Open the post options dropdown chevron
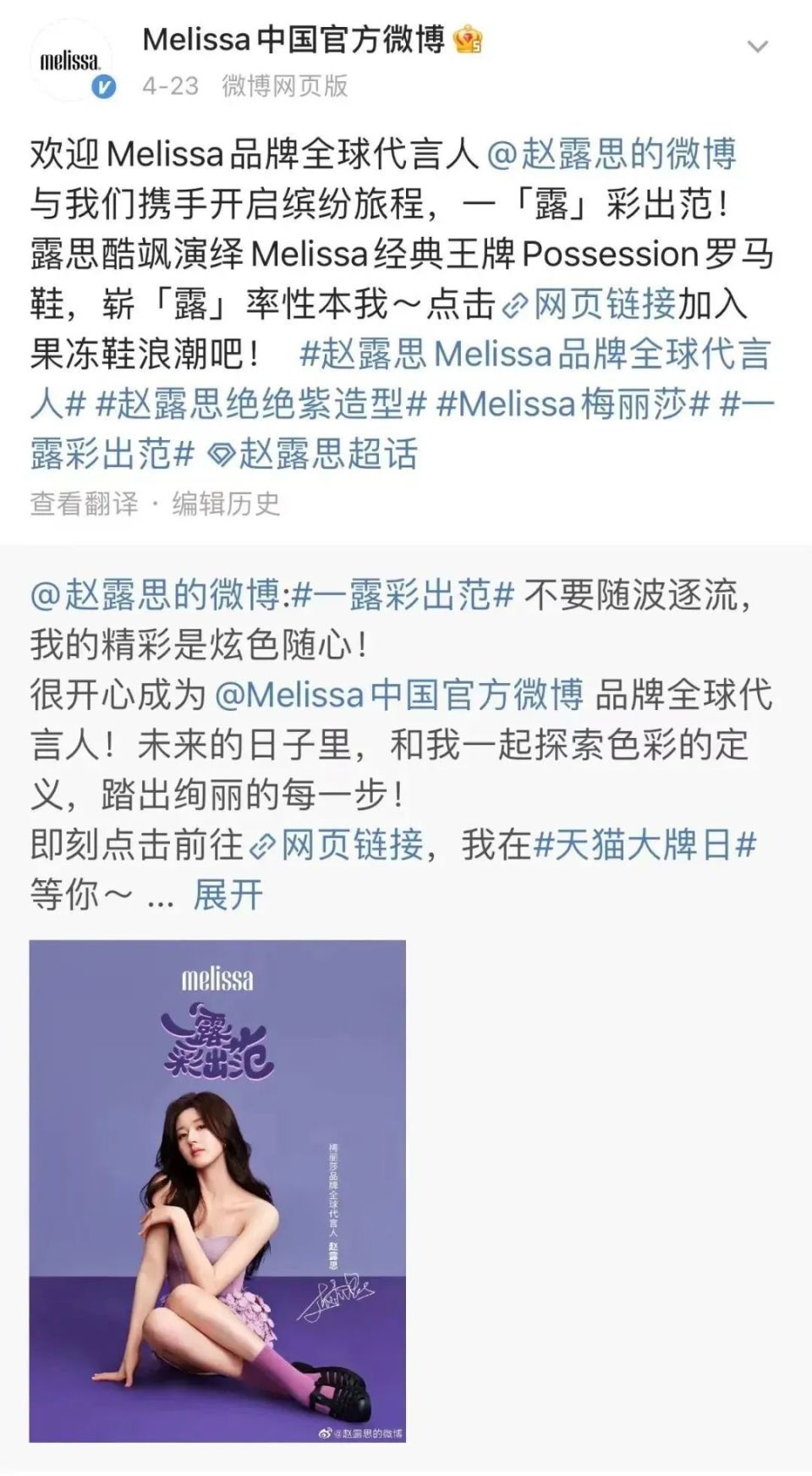This screenshot has width=812, height=1476. point(758,47)
